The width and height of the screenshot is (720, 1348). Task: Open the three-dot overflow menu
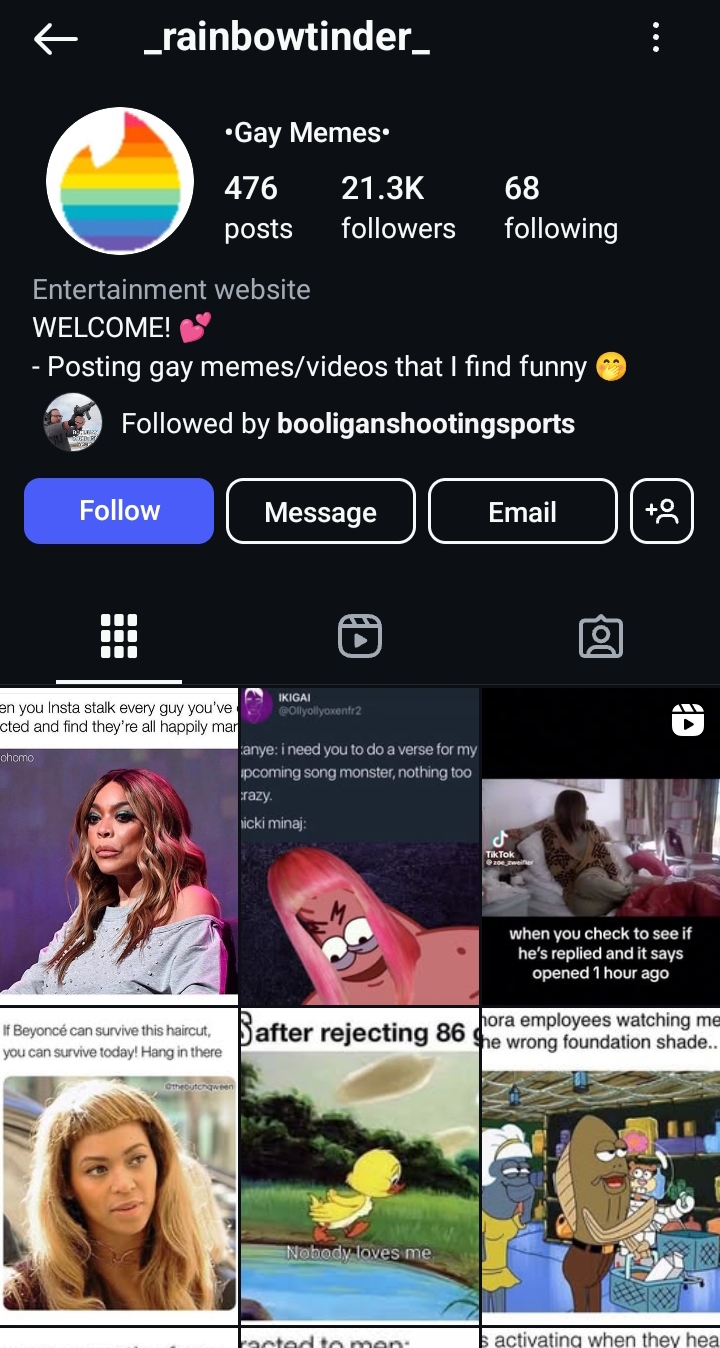(x=656, y=38)
